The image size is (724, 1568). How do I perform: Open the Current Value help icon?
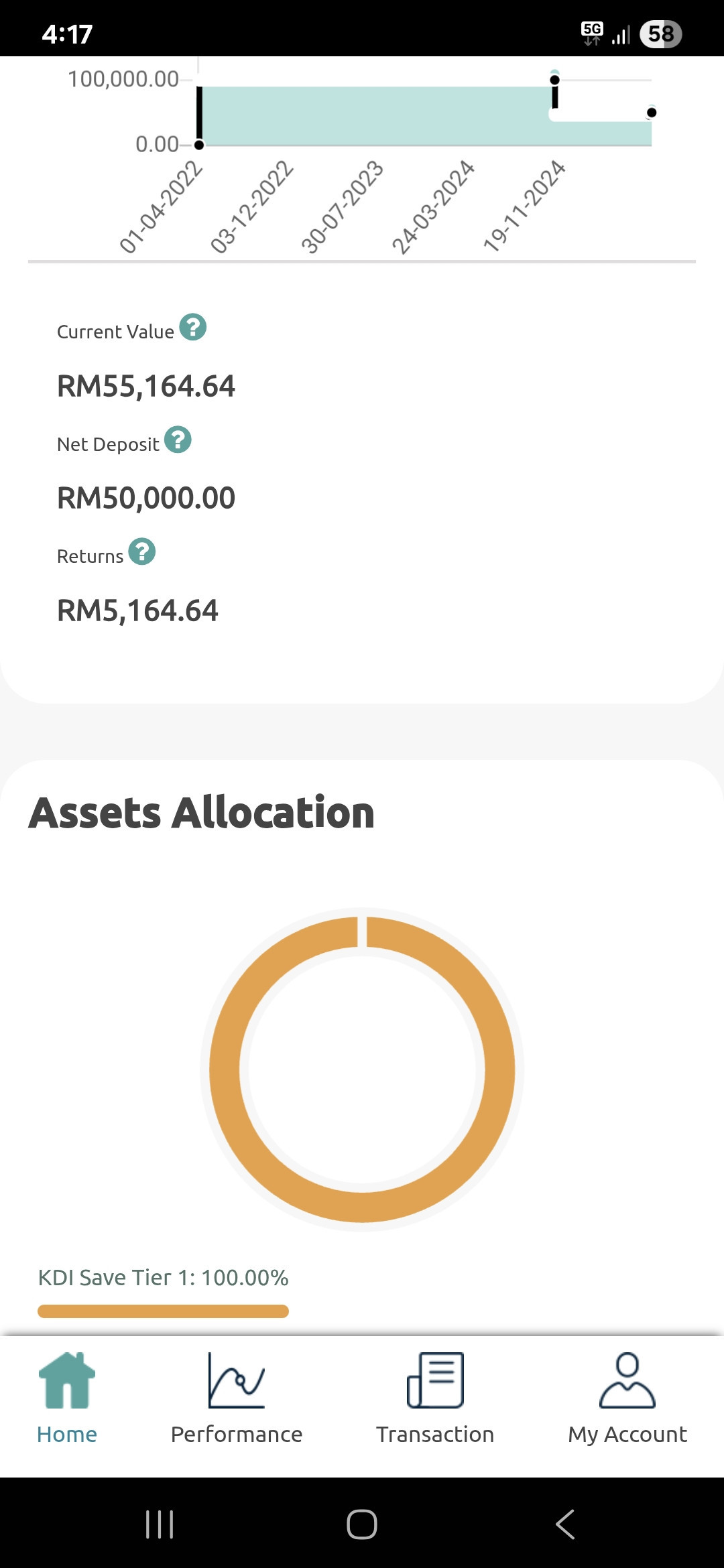(x=192, y=328)
